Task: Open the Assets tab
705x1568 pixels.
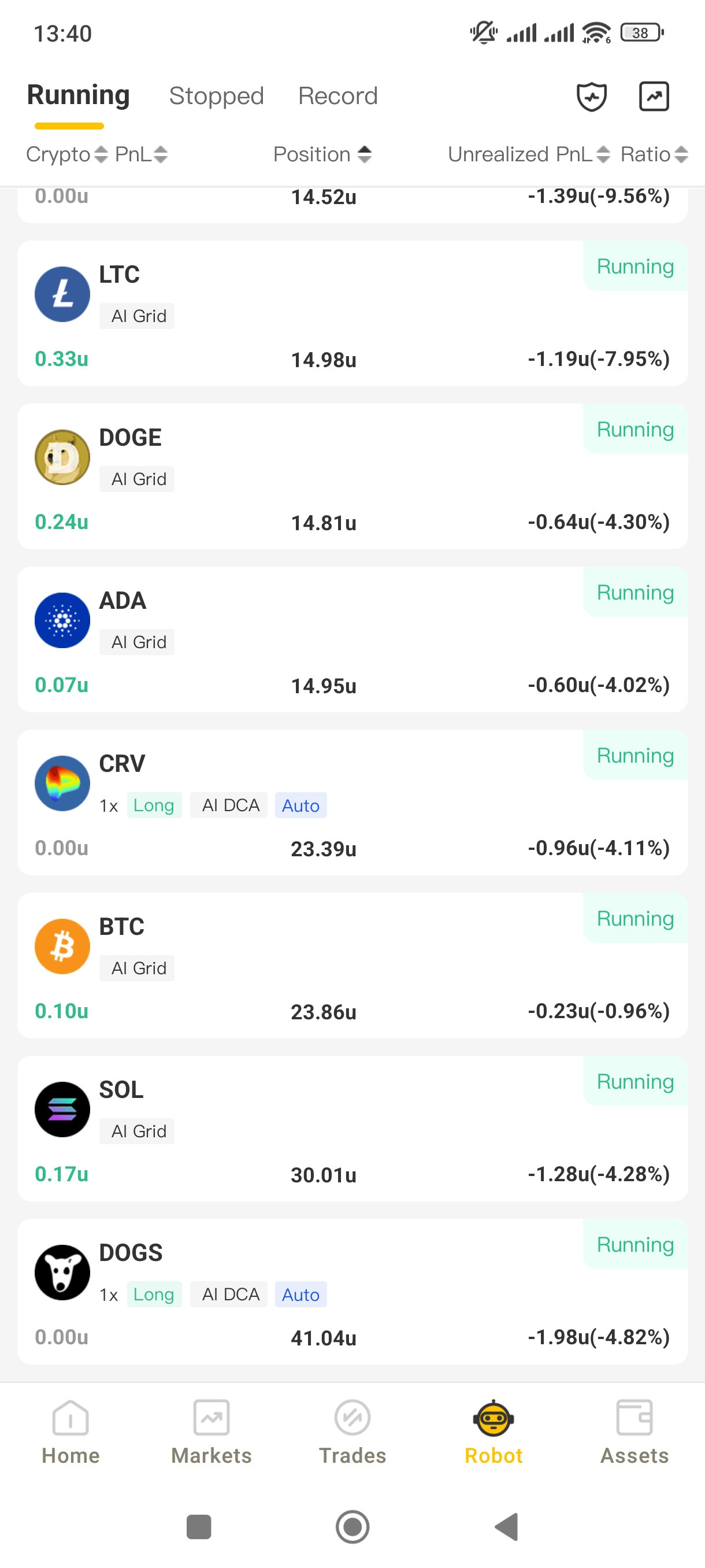Action: pos(634,1433)
